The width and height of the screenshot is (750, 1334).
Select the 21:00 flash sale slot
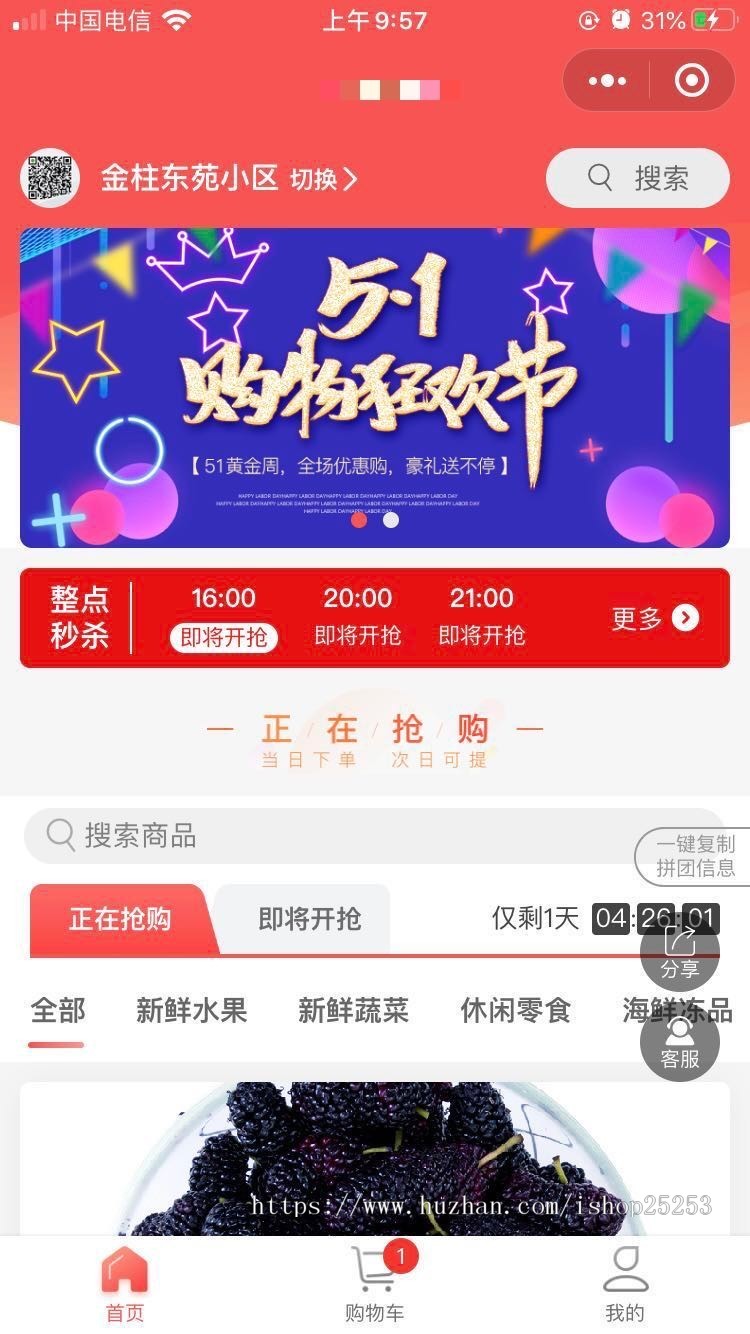(481, 616)
